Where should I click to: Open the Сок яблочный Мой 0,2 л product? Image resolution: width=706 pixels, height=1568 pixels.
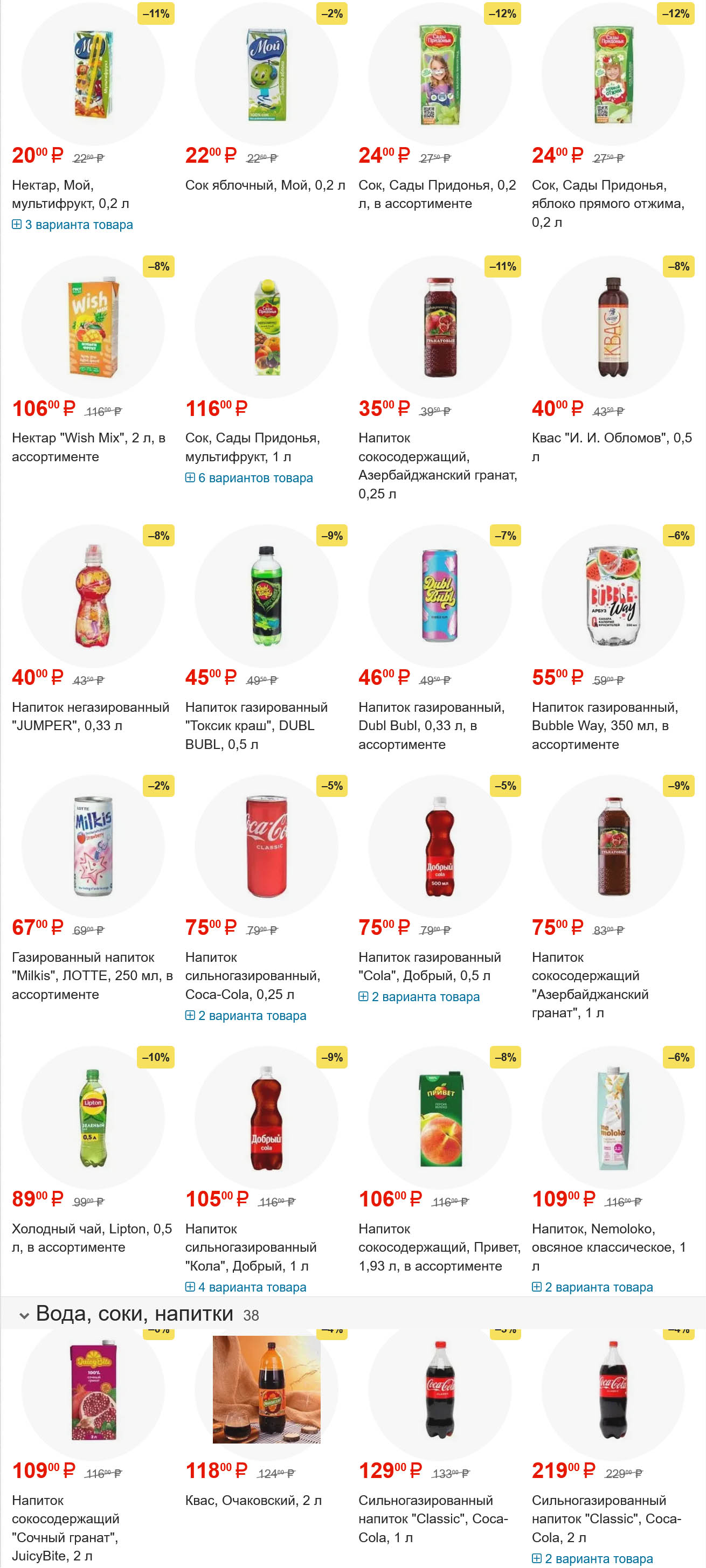[x=265, y=185]
